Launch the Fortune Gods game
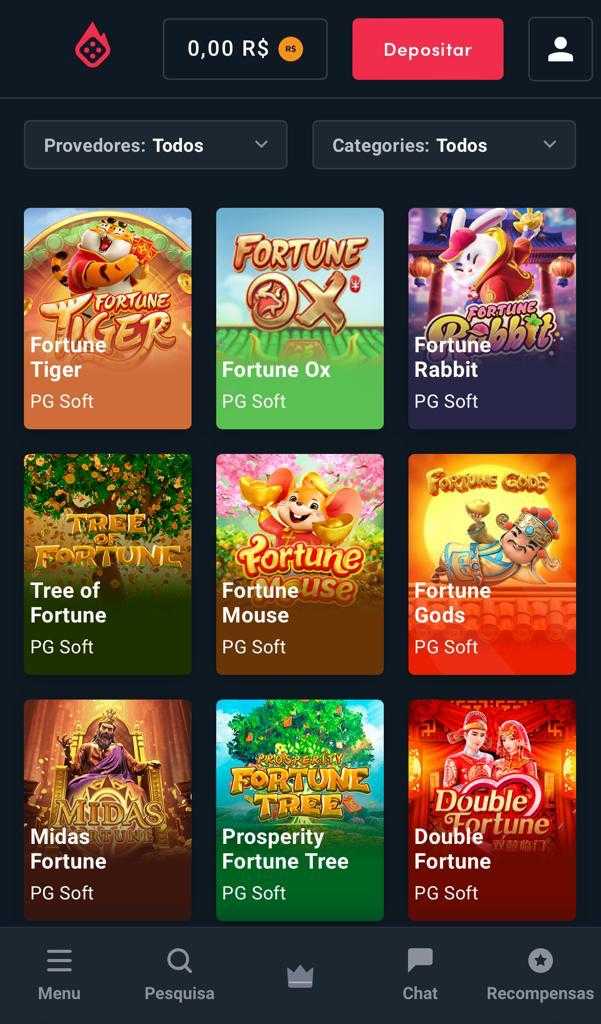Viewport: 601px width, 1024px height. coord(492,564)
